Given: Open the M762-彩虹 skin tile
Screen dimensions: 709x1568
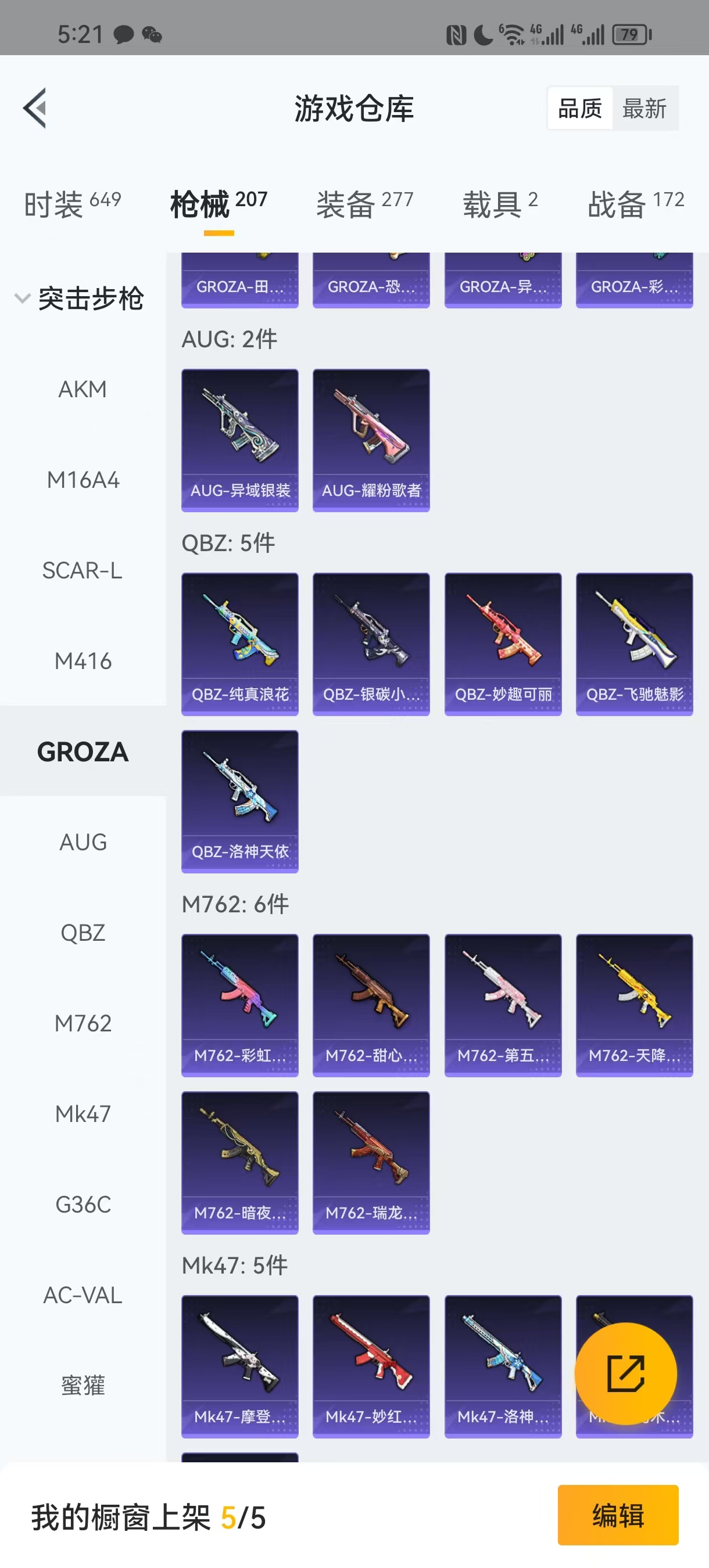Looking at the screenshot, I should pos(240,1005).
